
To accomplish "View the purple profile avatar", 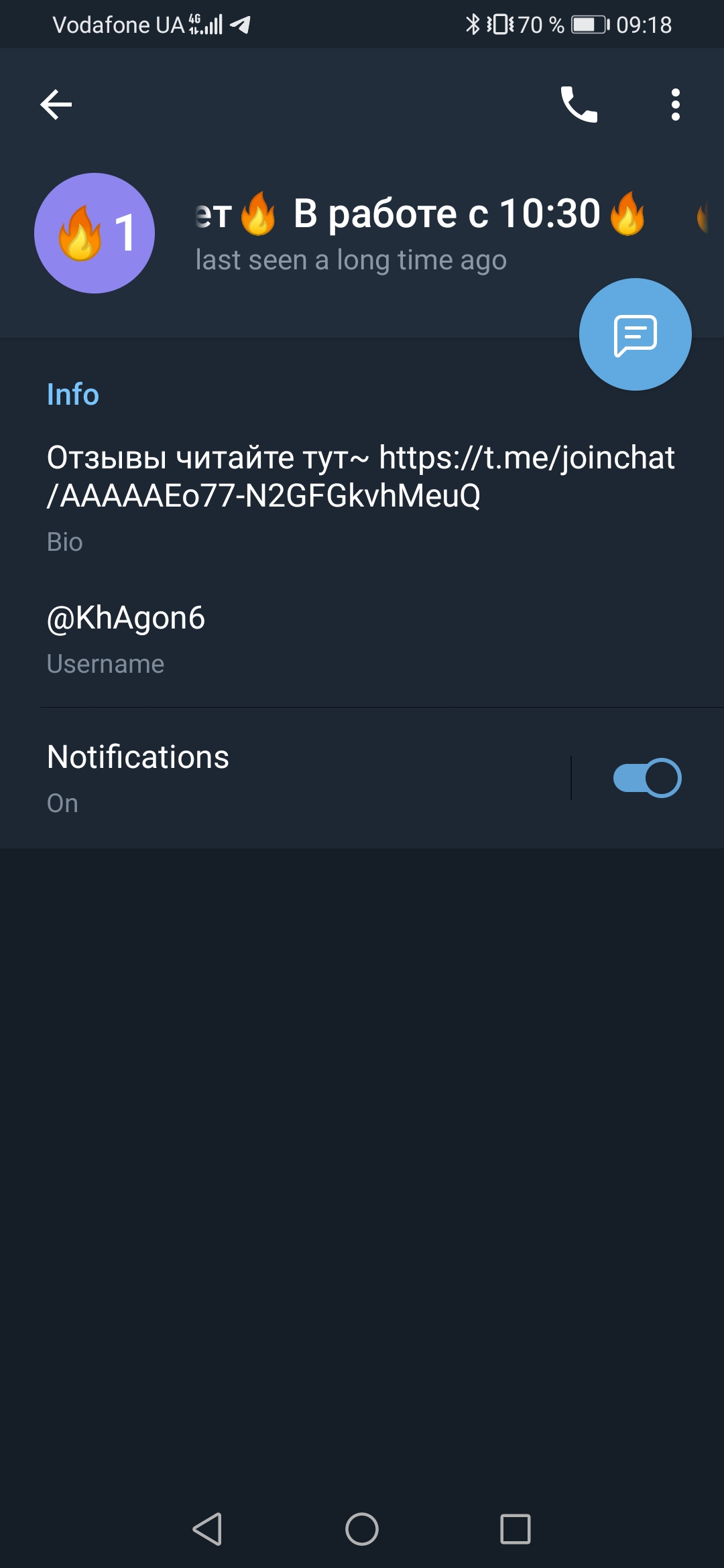I will (x=95, y=233).
